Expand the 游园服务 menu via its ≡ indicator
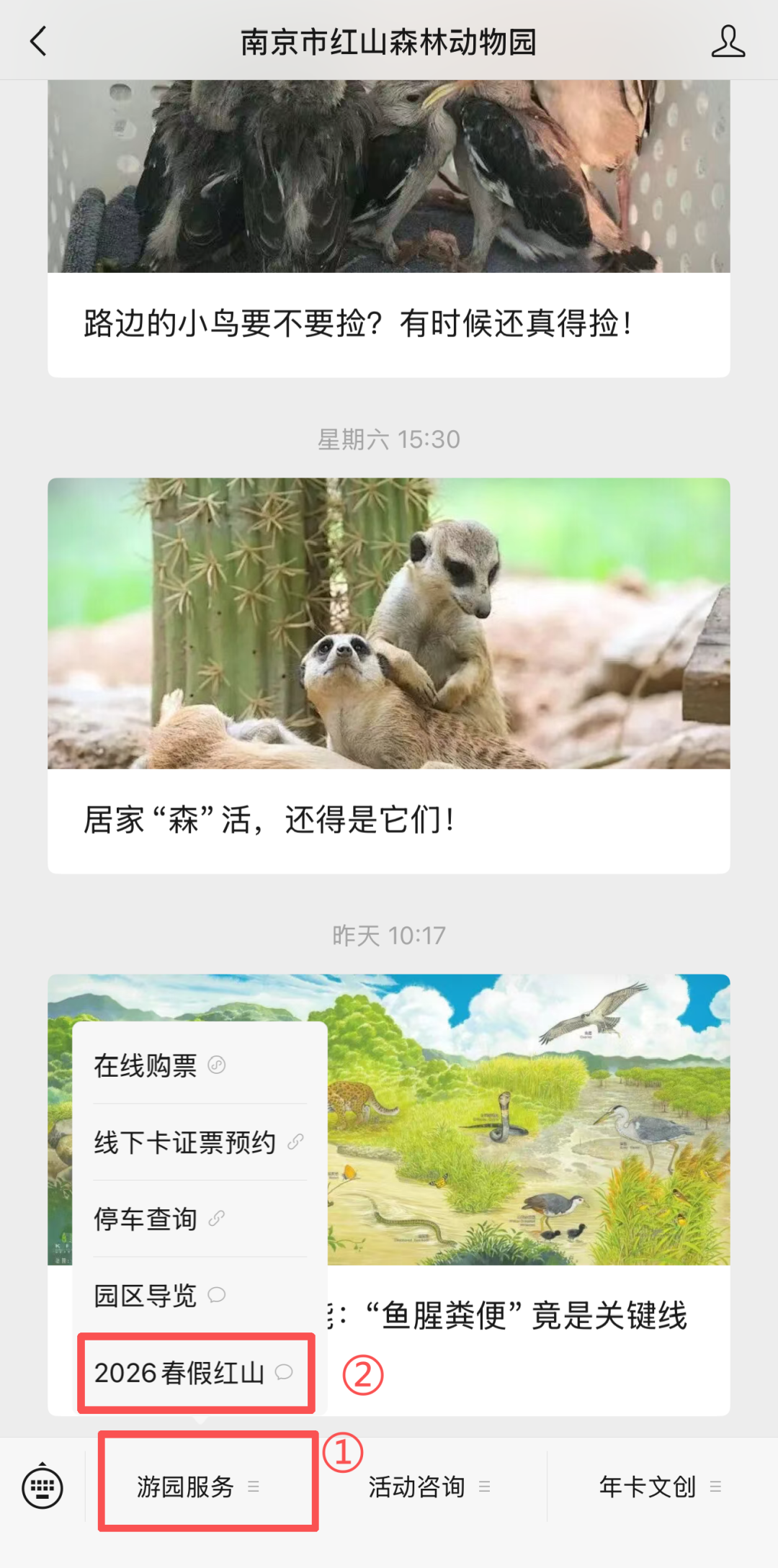Image resolution: width=778 pixels, height=1568 pixels. (x=254, y=1486)
